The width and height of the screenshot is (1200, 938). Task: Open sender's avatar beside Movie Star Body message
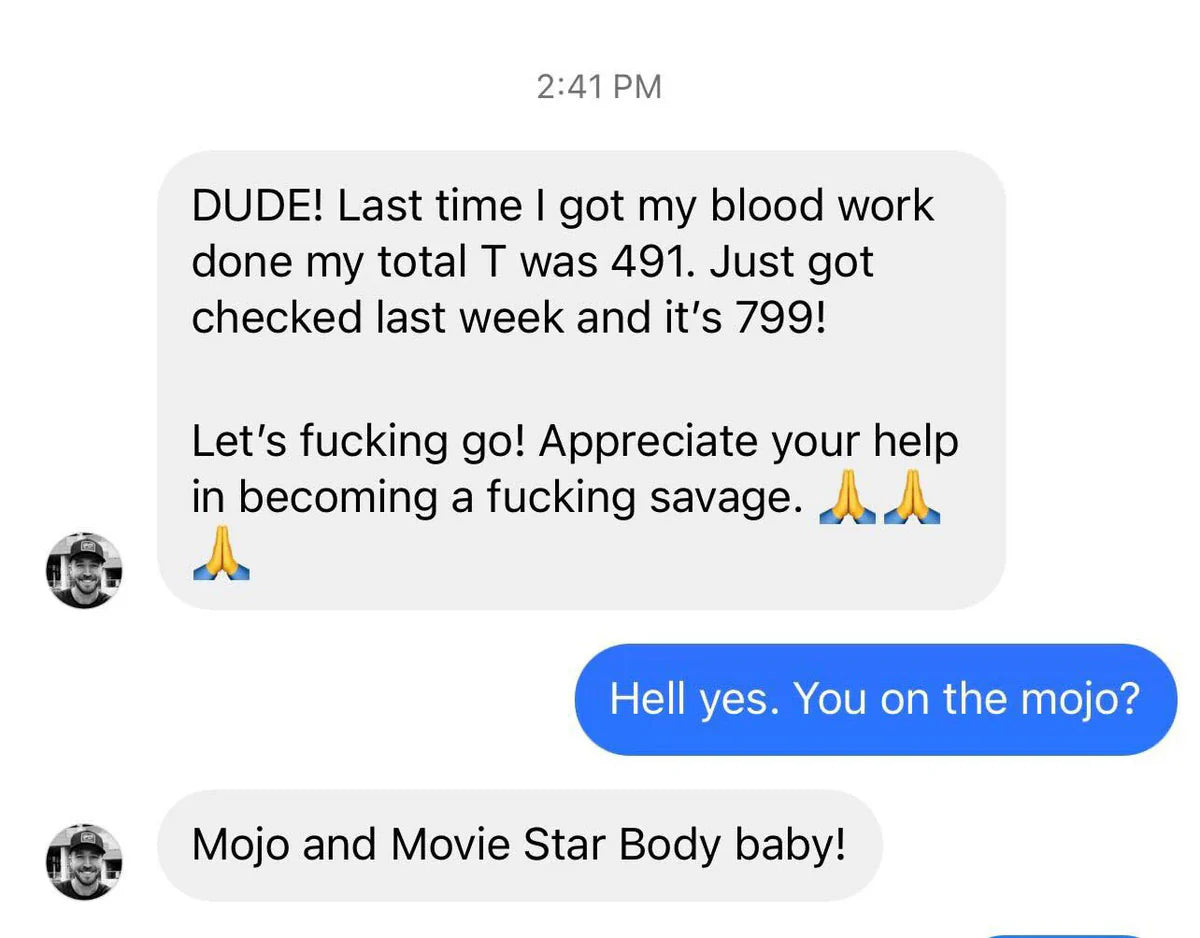[84, 861]
